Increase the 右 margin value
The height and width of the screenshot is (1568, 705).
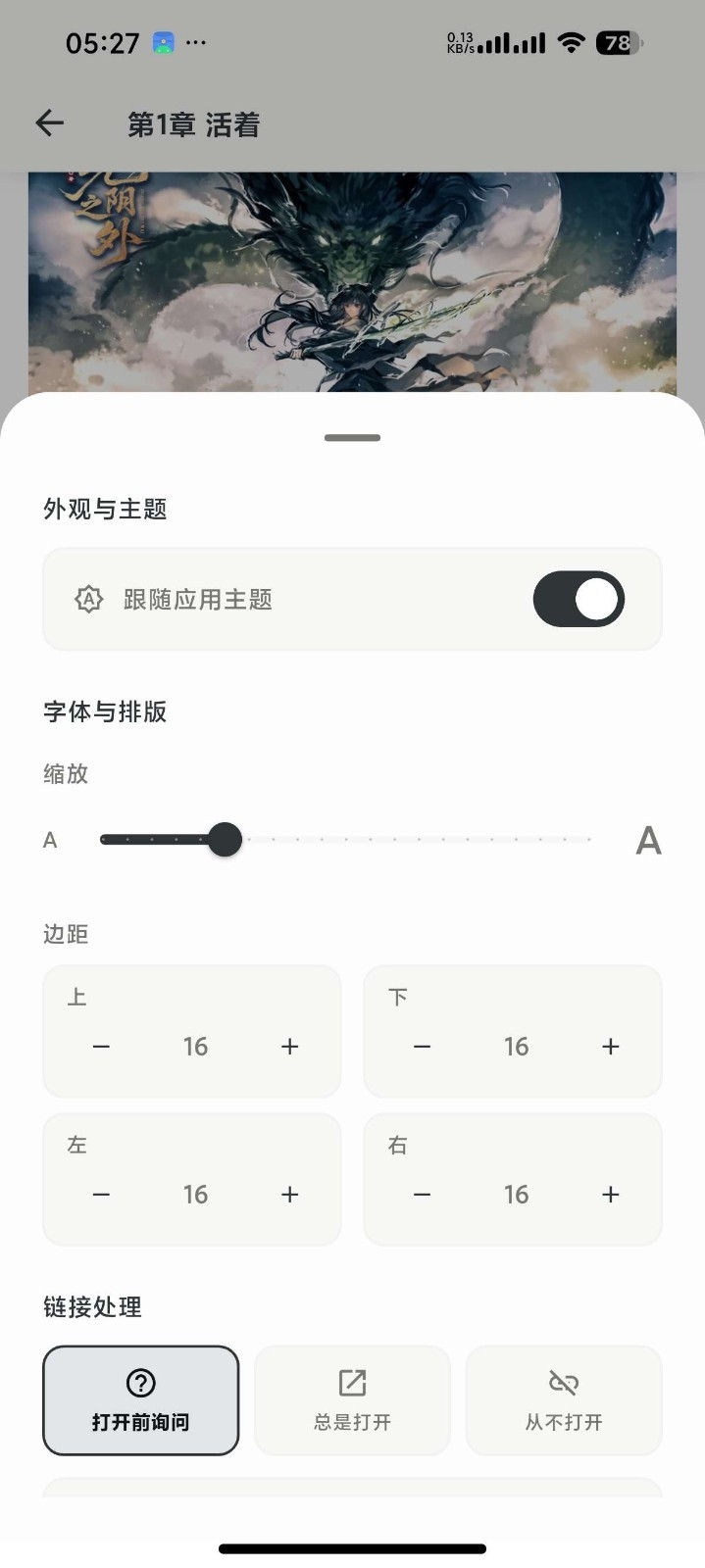coord(610,1195)
